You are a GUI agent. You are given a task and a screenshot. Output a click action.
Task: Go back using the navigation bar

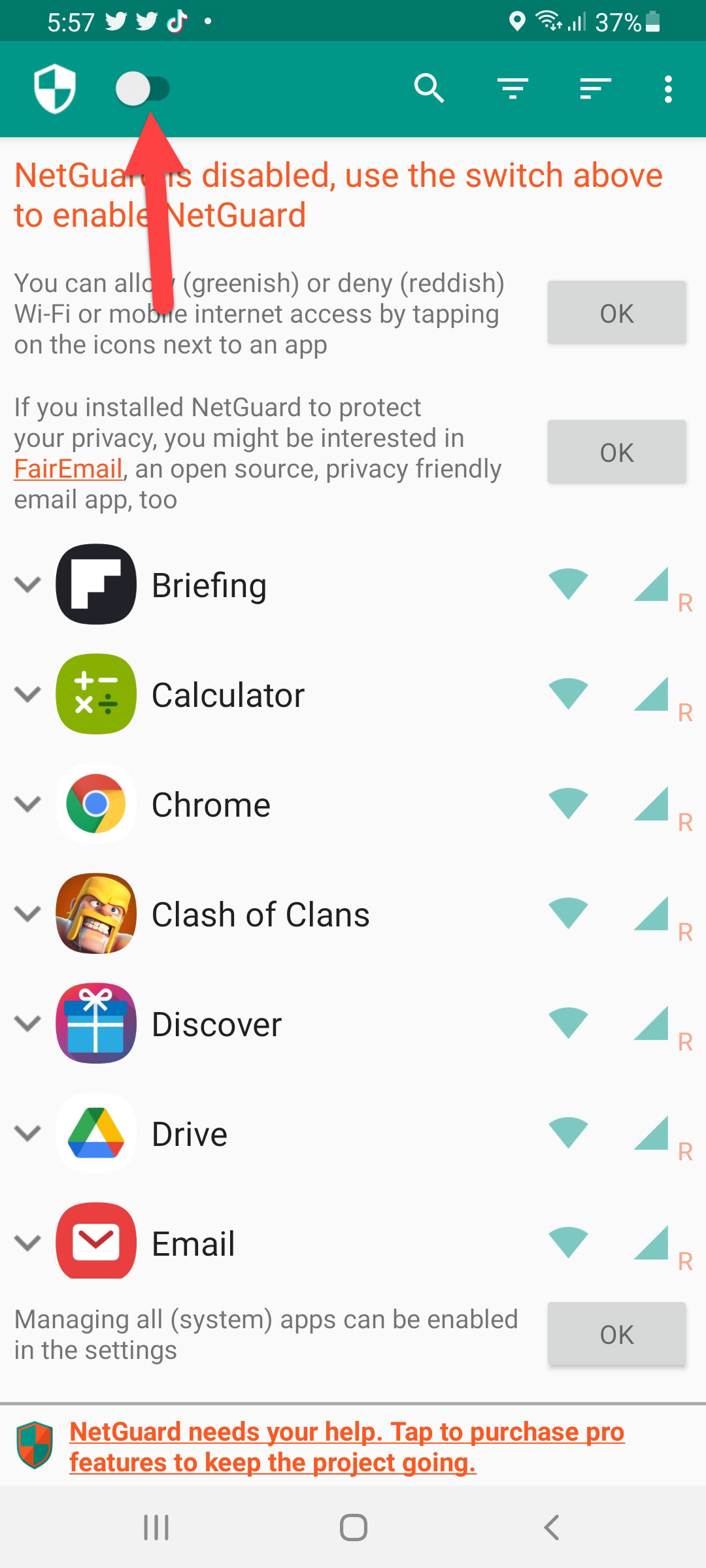click(551, 1527)
